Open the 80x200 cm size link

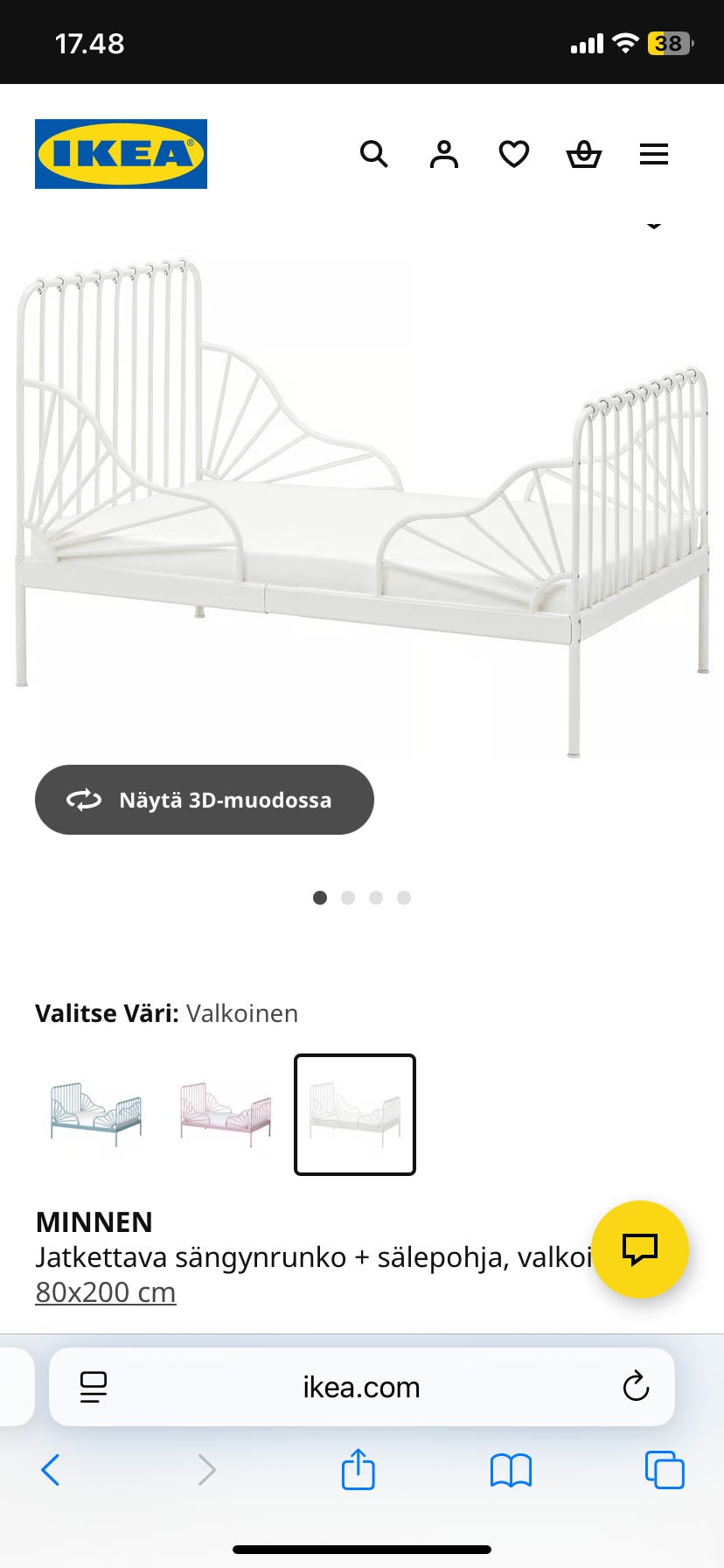click(x=106, y=1292)
